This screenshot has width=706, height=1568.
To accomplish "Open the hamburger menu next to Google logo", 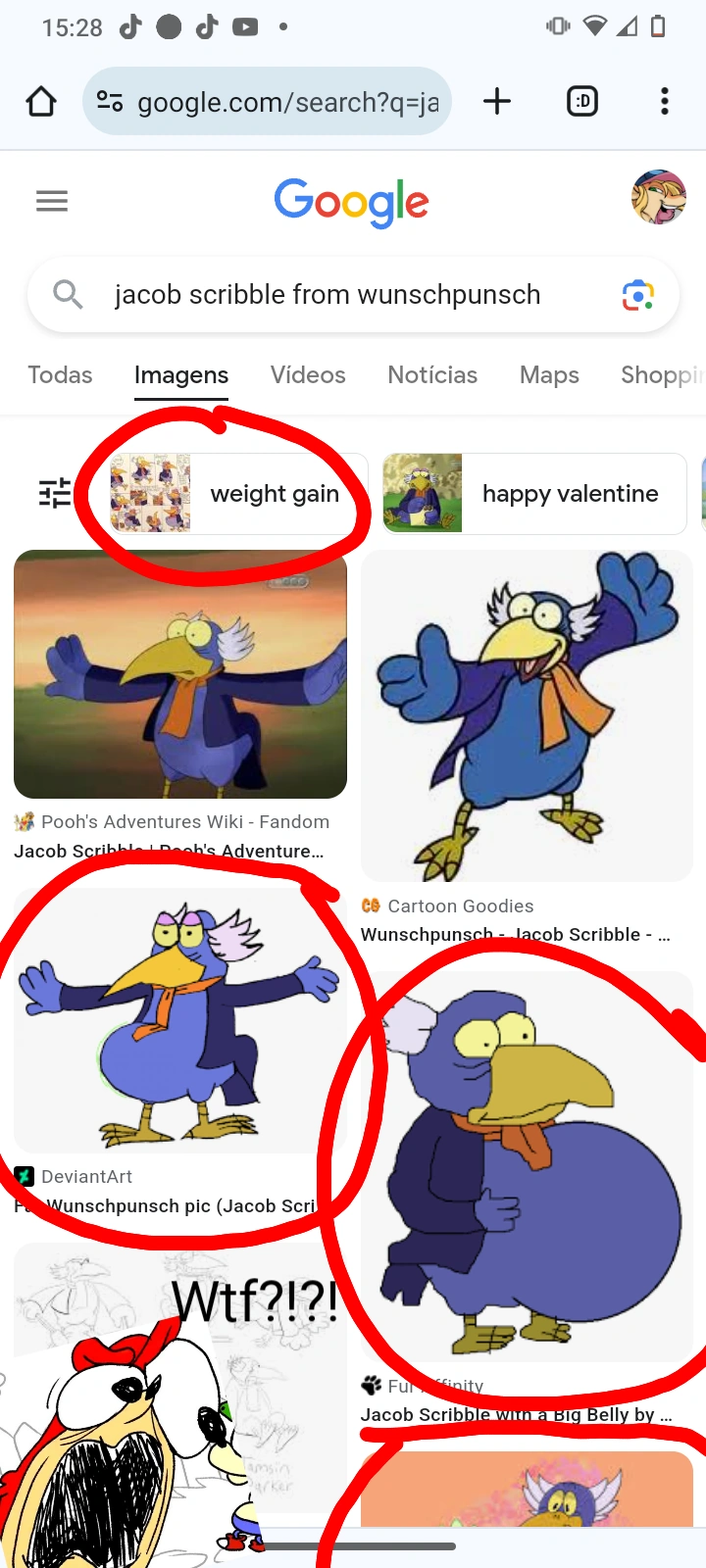I will (x=52, y=201).
